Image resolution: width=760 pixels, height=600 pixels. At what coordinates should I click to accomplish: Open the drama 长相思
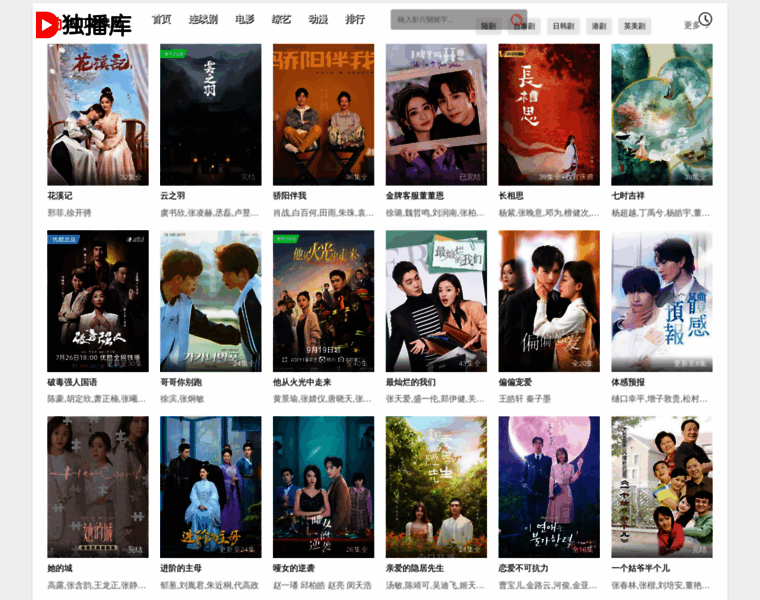pyautogui.click(x=549, y=114)
